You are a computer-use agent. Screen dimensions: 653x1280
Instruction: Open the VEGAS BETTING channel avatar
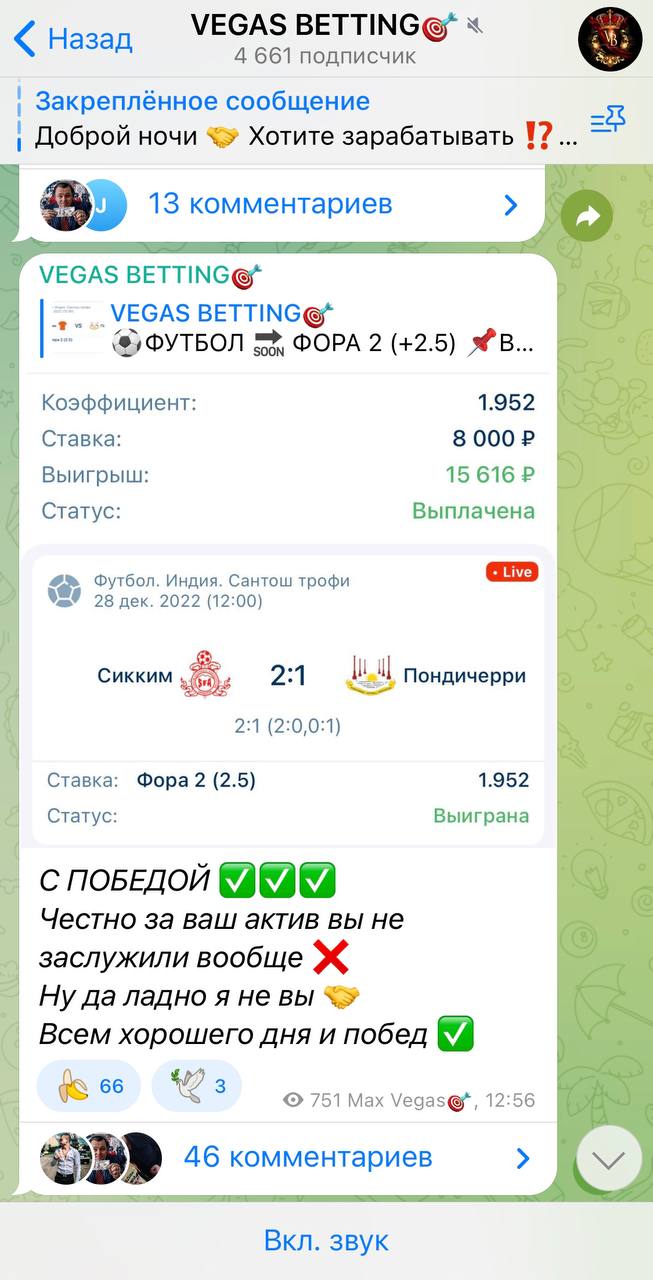coord(610,39)
